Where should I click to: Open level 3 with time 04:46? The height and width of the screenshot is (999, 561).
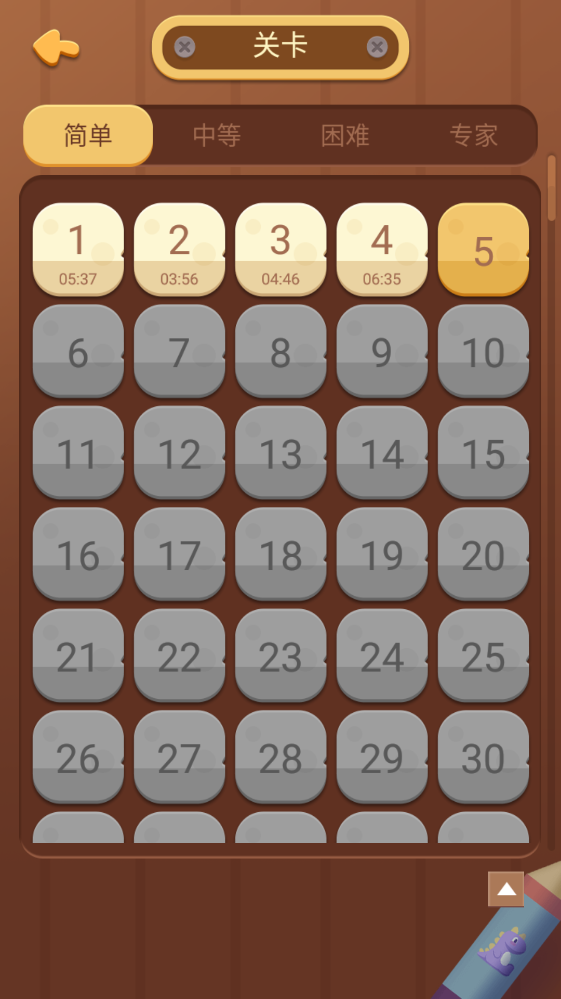pos(280,249)
